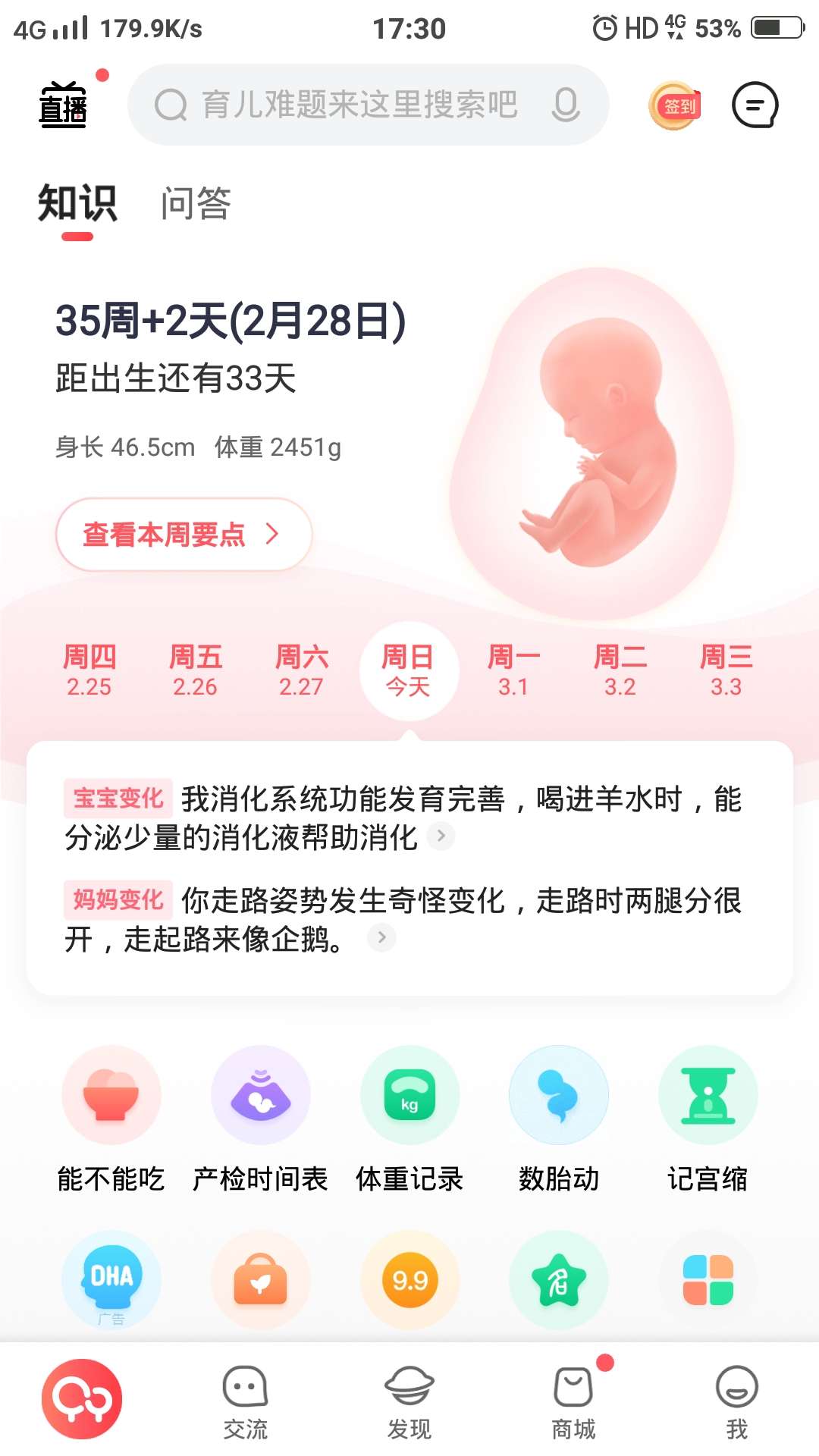Tap the 9.9 deals icon
Viewport: 819px width, 1456px height.
point(409,1280)
